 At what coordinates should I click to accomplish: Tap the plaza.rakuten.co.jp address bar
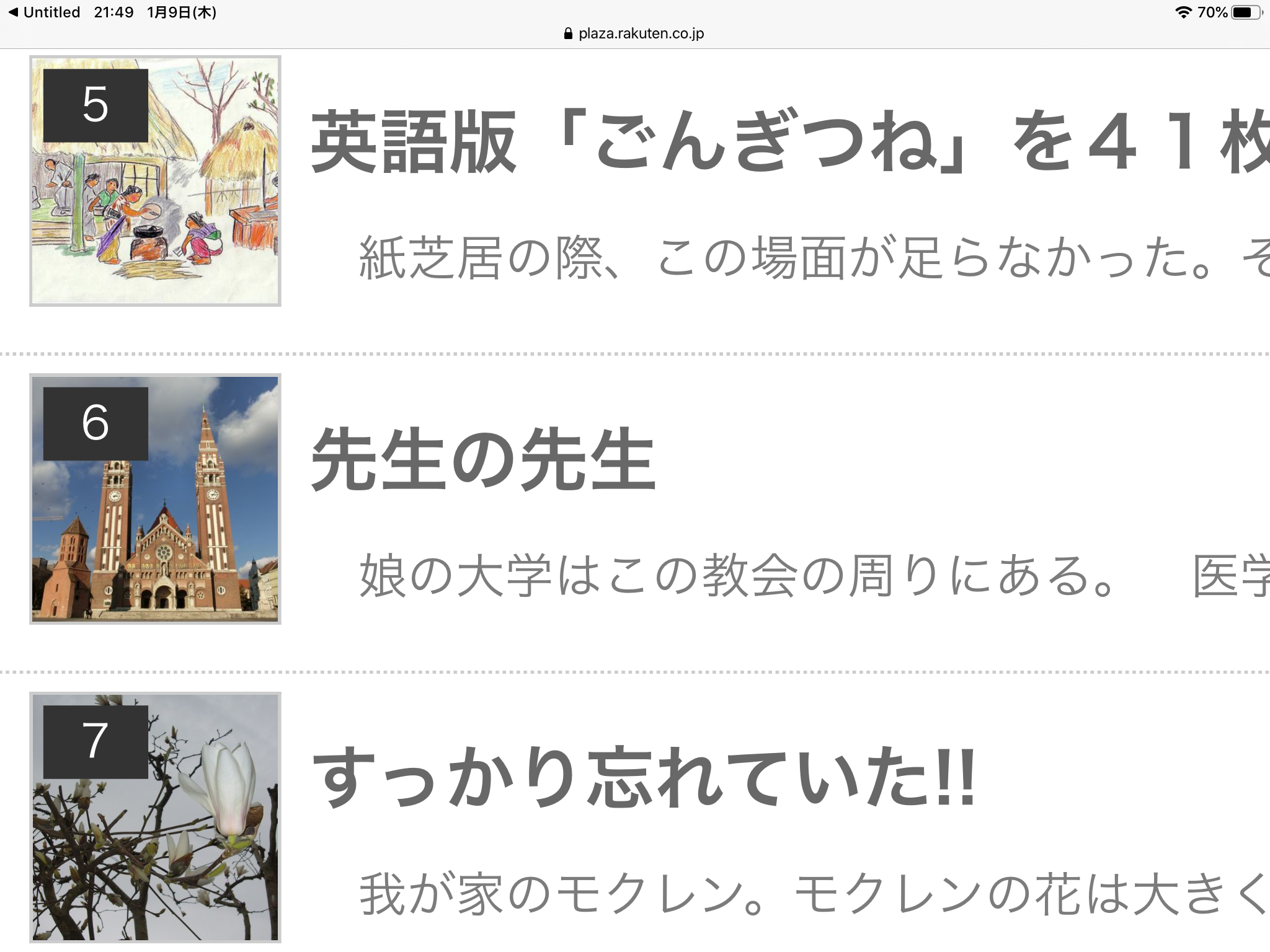tap(635, 33)
